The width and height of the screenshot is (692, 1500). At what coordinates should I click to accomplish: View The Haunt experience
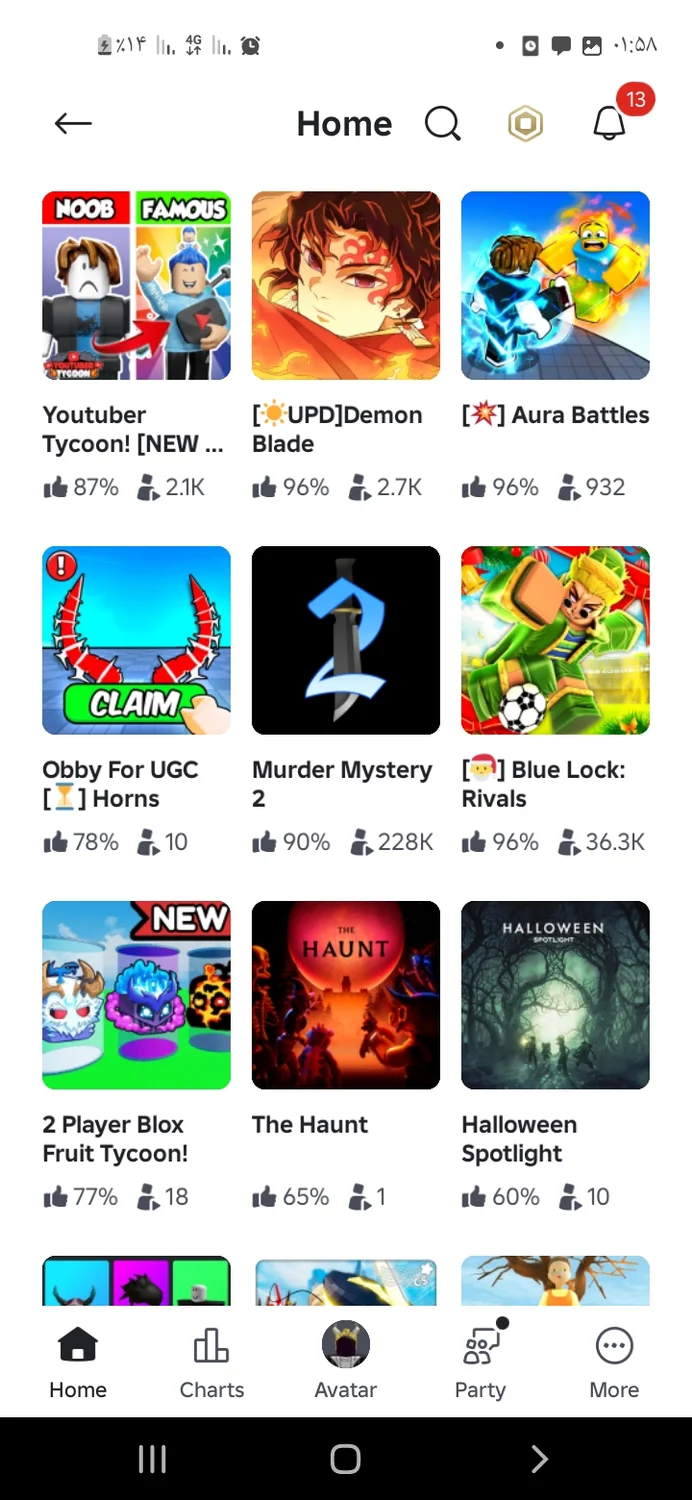[345, 995]
